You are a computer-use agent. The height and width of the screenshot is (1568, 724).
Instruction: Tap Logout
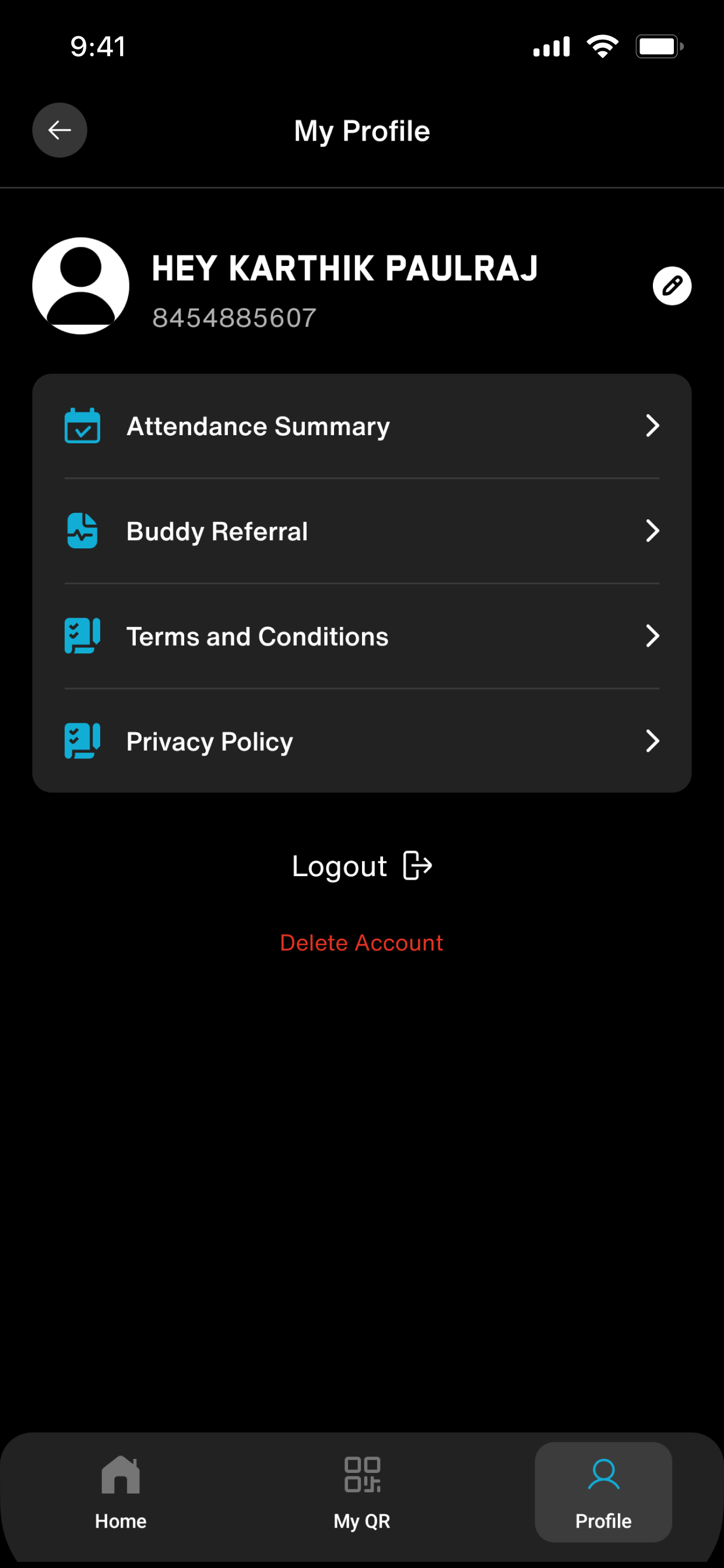click(x=362, y=866)
